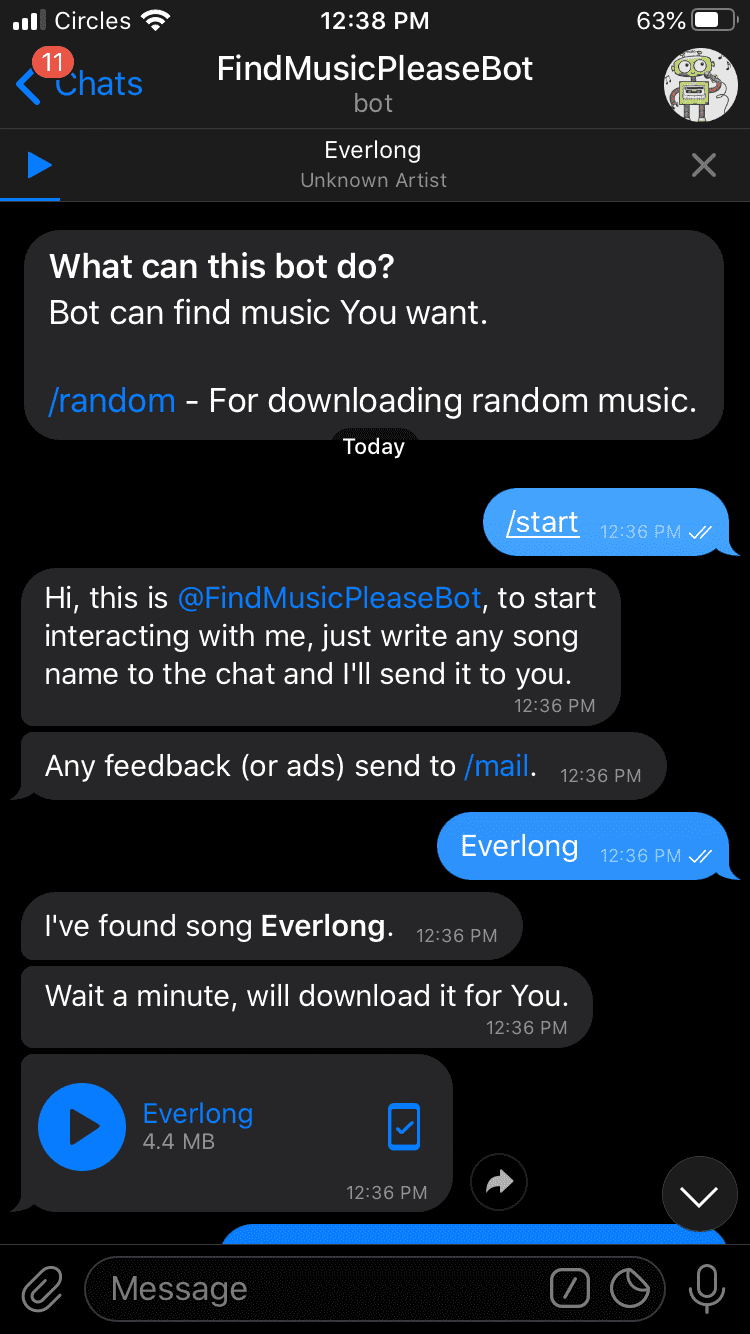Tap the voice message microphone
This screenshot has width=750, height=1334.
tap(707, 1289)
